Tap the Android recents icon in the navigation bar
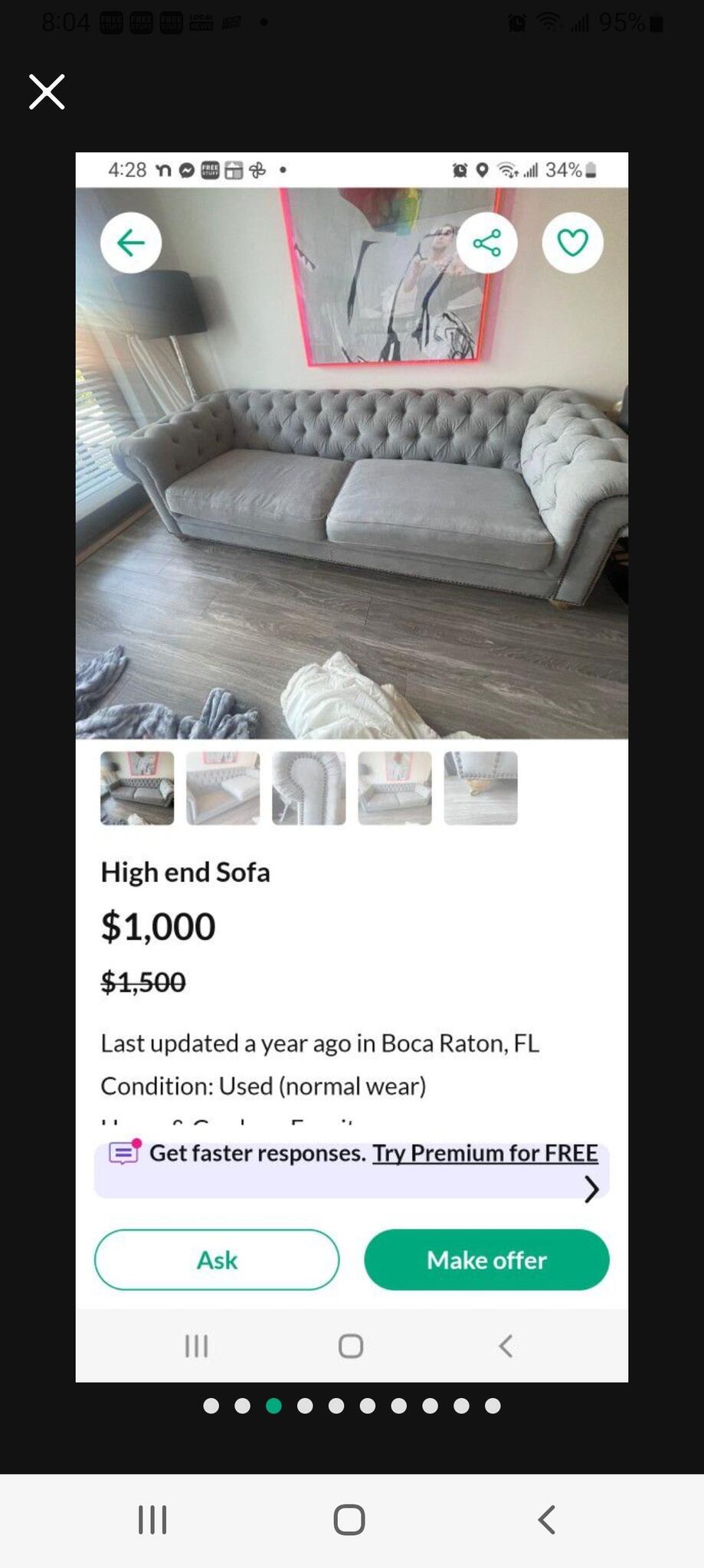Screen dimensions: 704x1568 [152, 1521]
